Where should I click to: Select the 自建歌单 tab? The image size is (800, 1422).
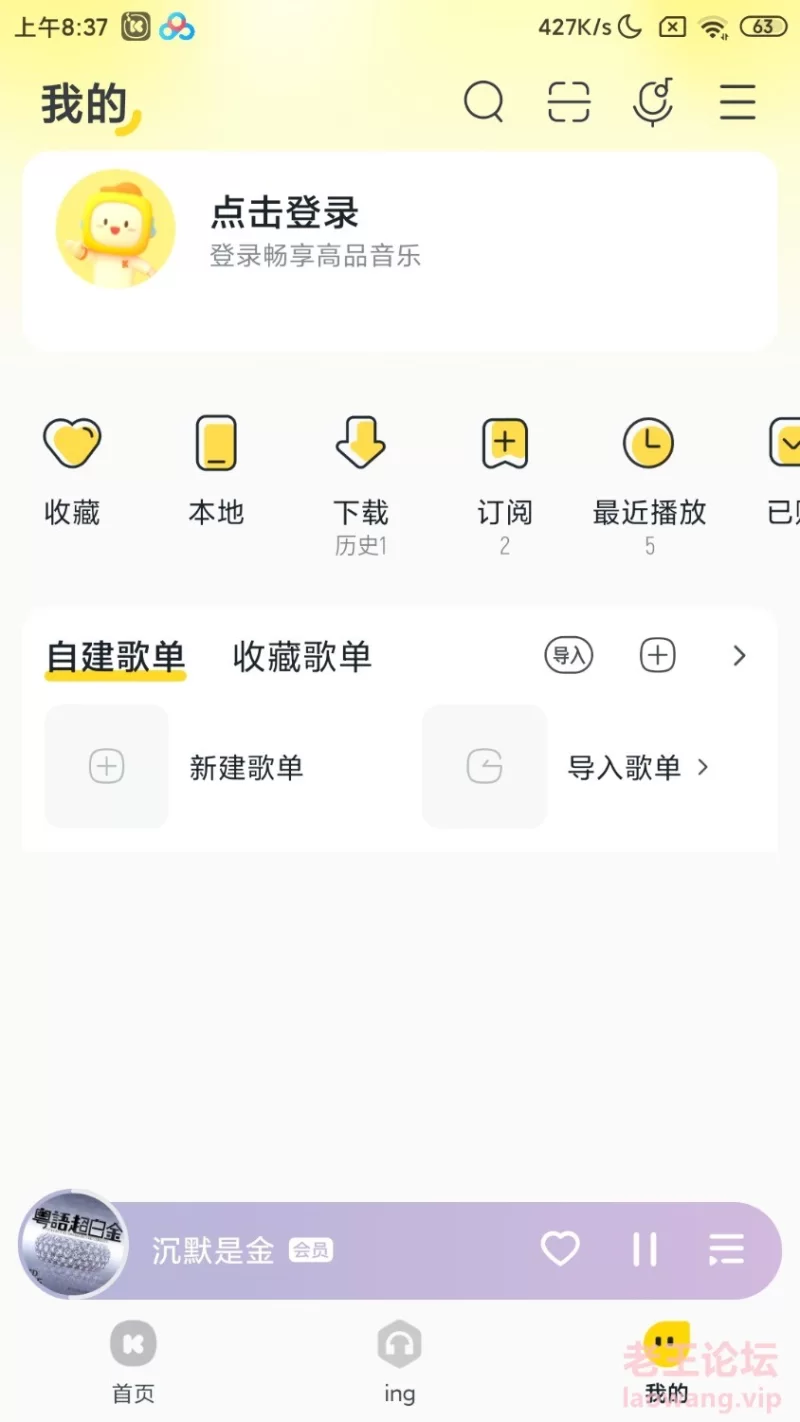click(x=116, y=658)
